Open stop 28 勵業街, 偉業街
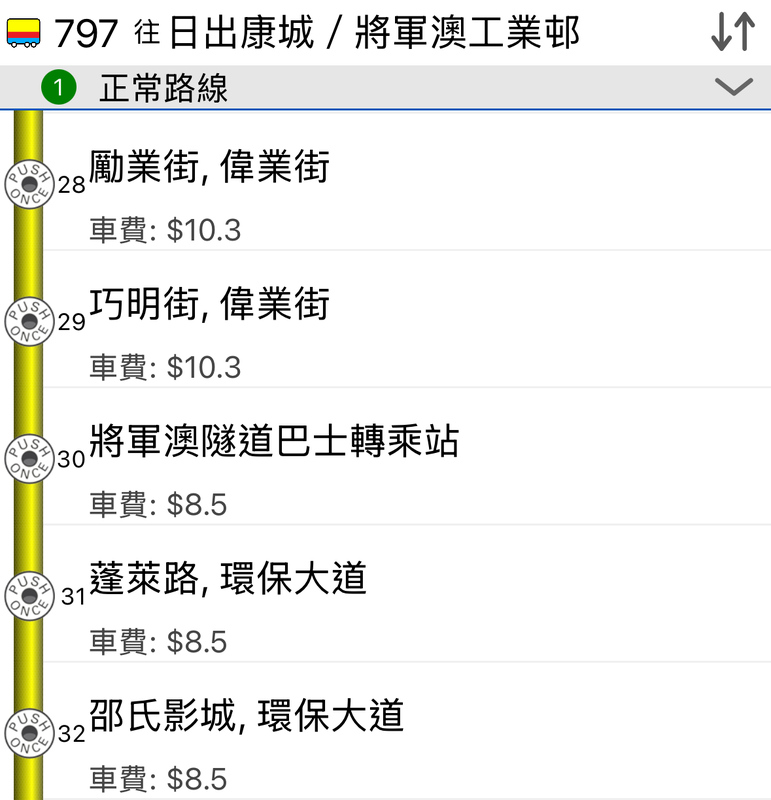 pyautogui.click(x=210, y=167)
